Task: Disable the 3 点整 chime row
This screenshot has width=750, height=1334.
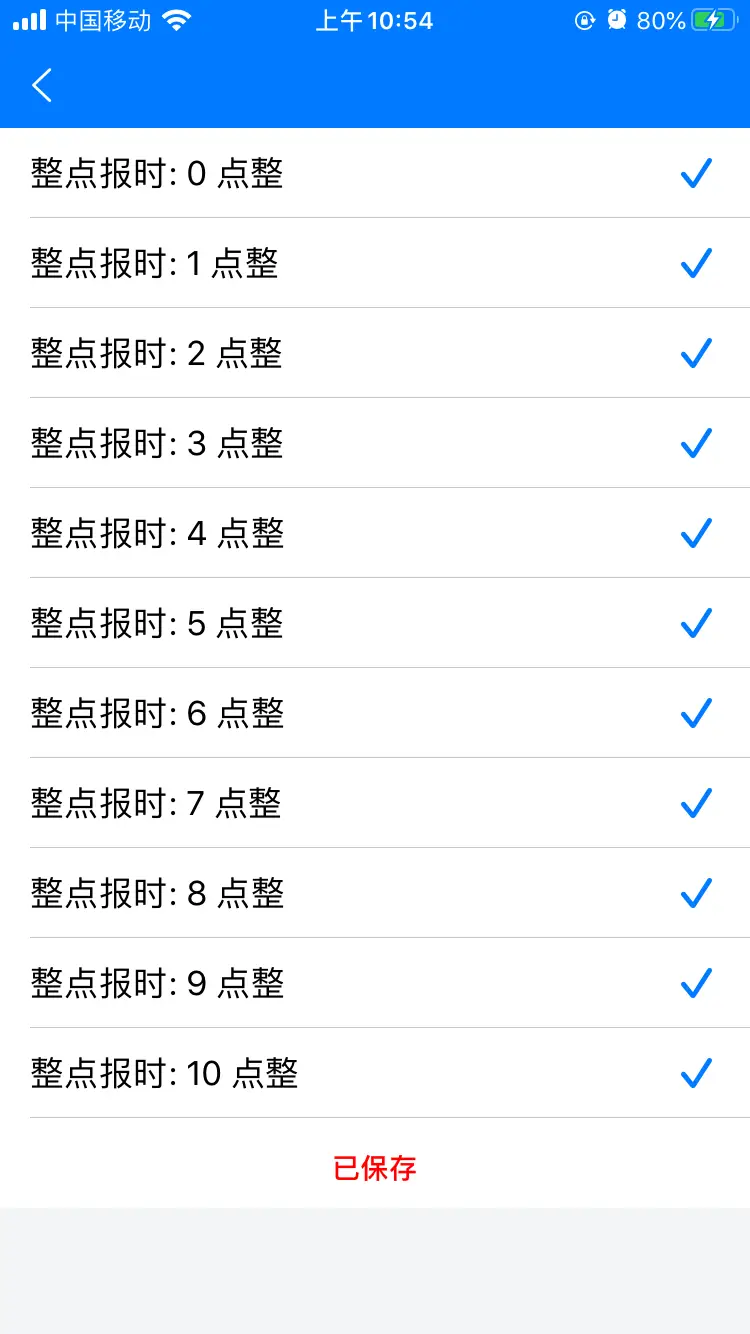Action: [x=375, y=443]
